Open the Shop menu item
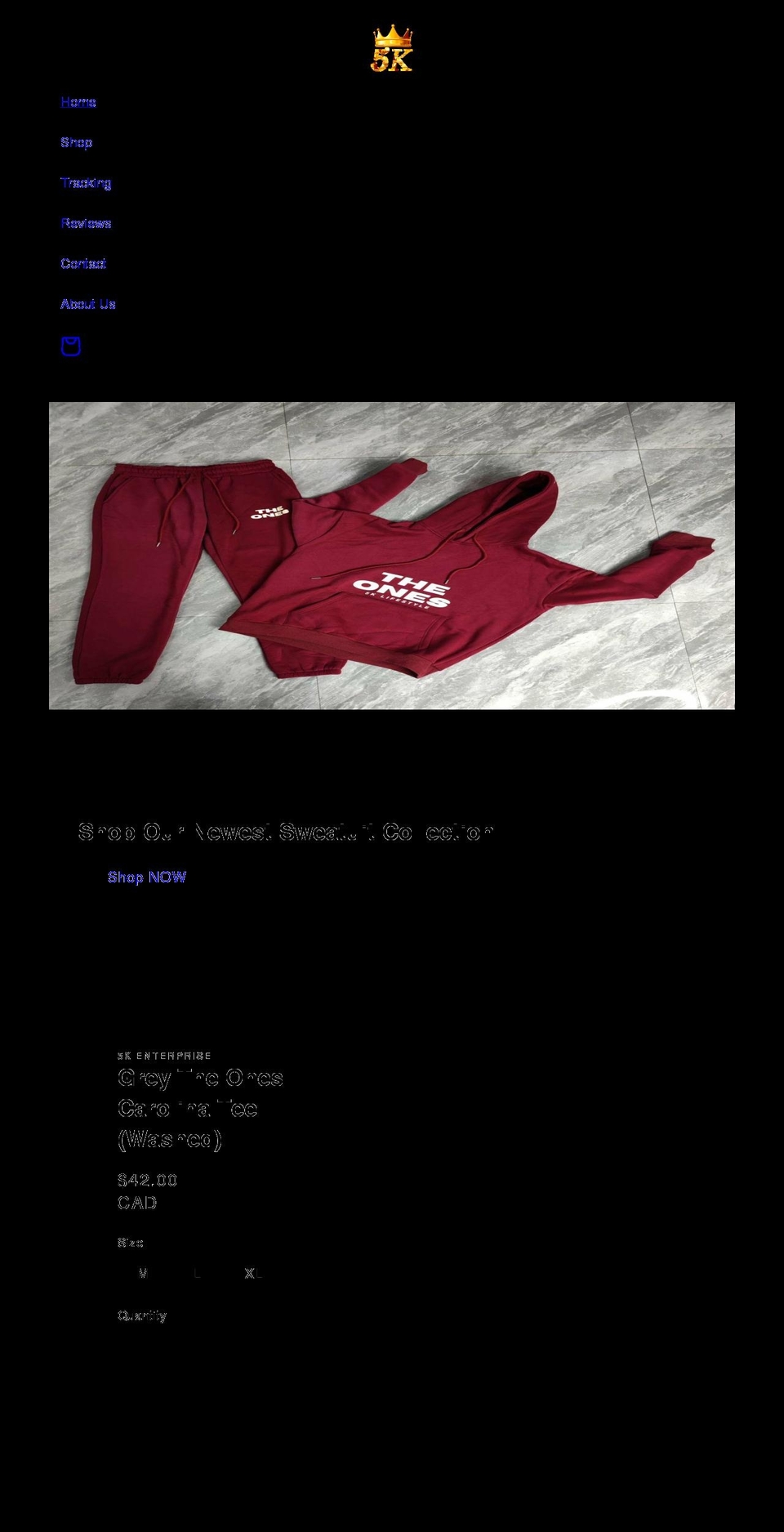Screen dimensions: 784x1532 pyautogui.click(x=77, y=142)
